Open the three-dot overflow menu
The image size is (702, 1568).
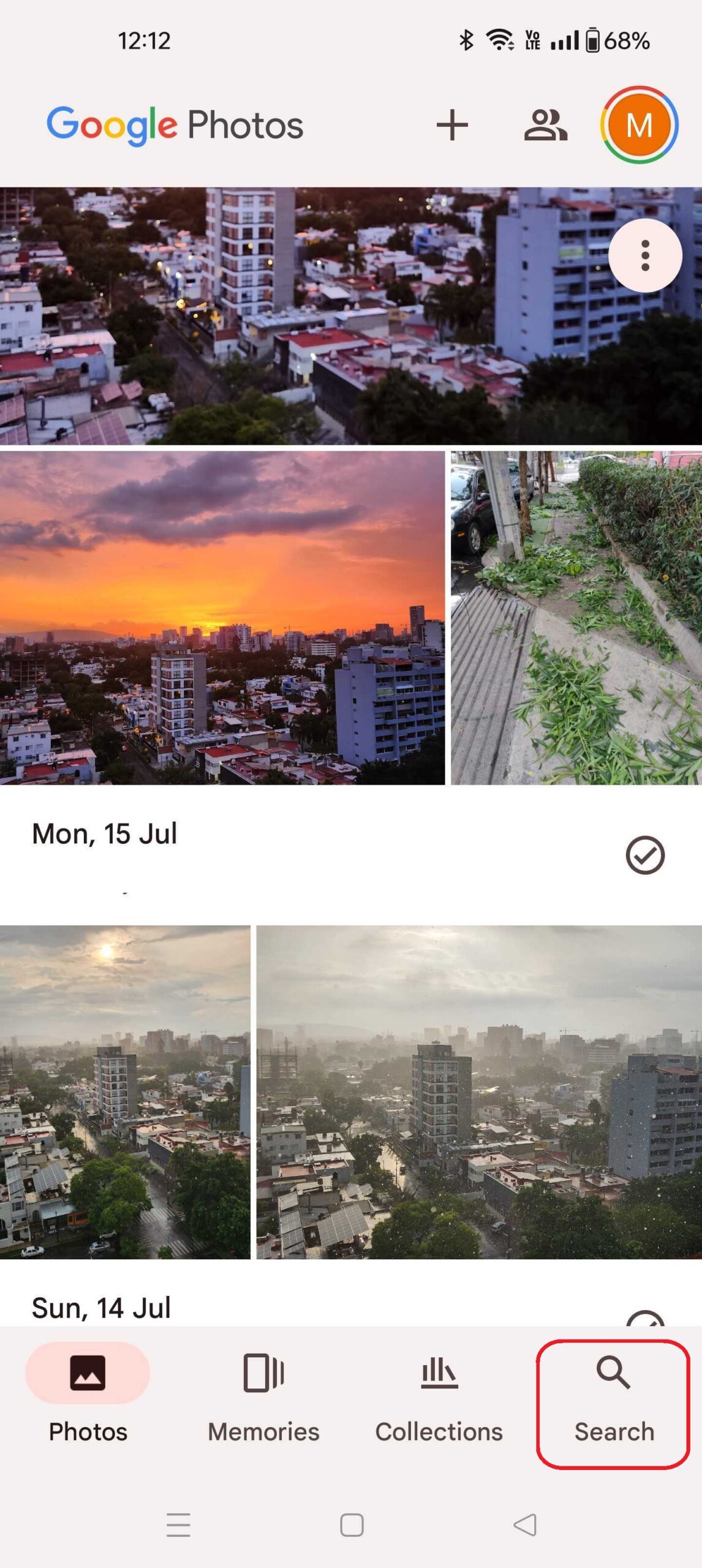coord(644,255)
